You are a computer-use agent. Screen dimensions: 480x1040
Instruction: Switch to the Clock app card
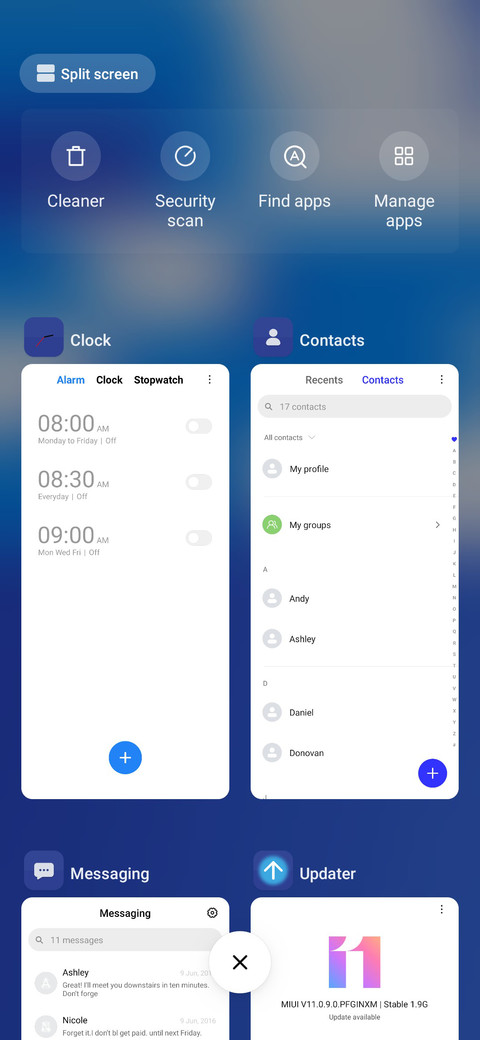coord(125,581)
